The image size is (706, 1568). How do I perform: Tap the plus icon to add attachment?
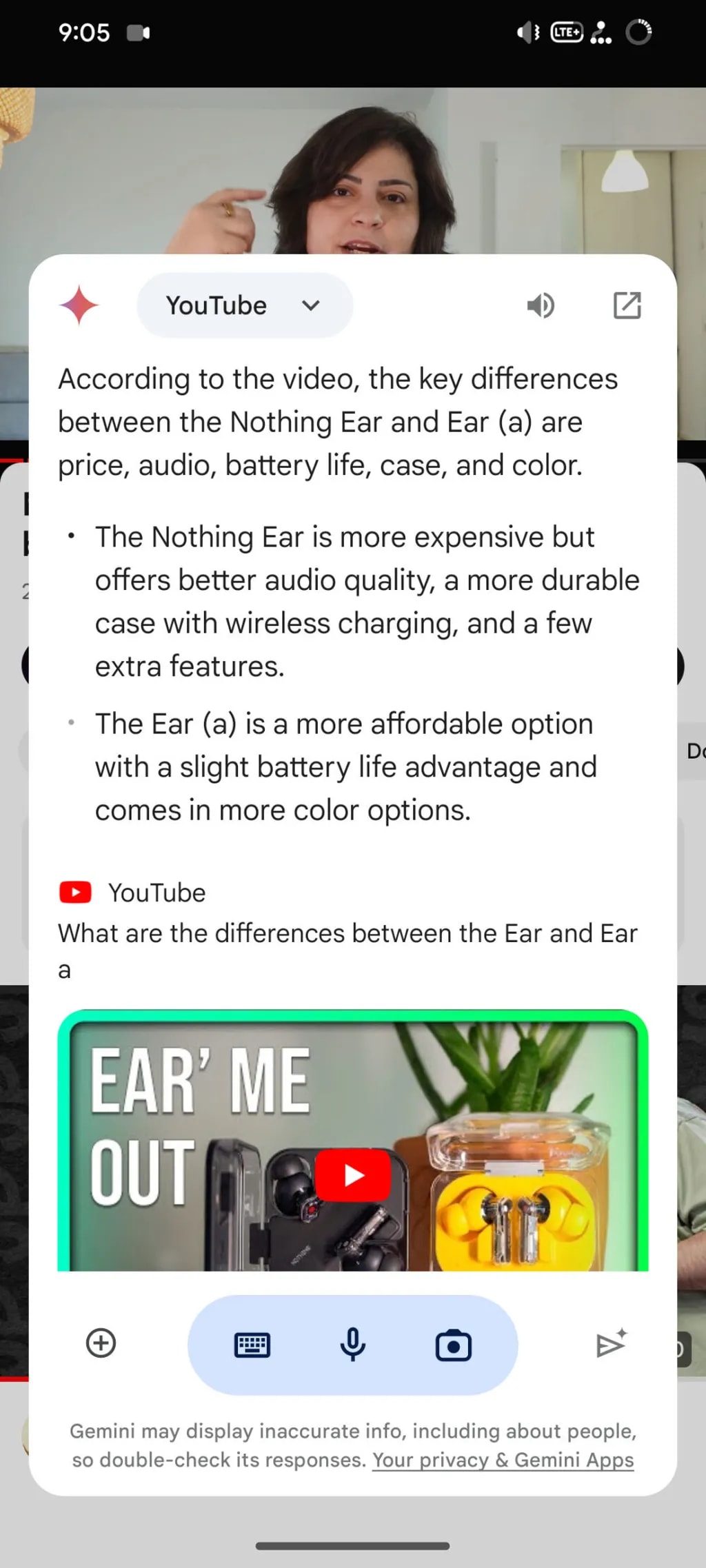pos(101,1343)
